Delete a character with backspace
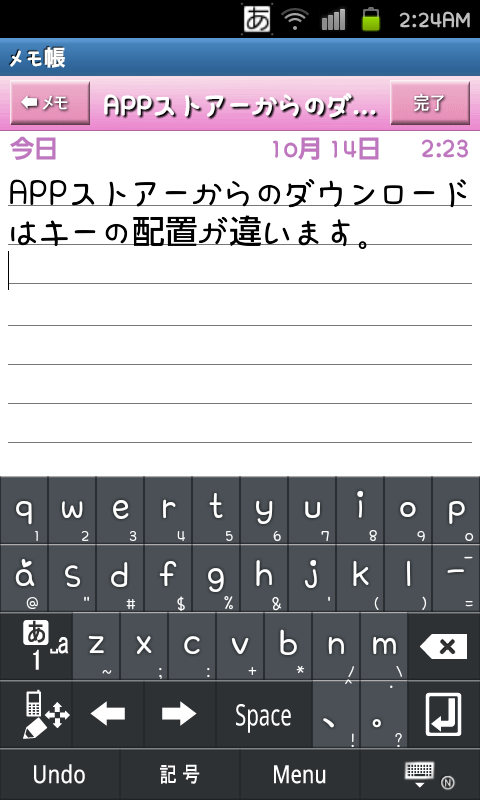 coord(444,646)
